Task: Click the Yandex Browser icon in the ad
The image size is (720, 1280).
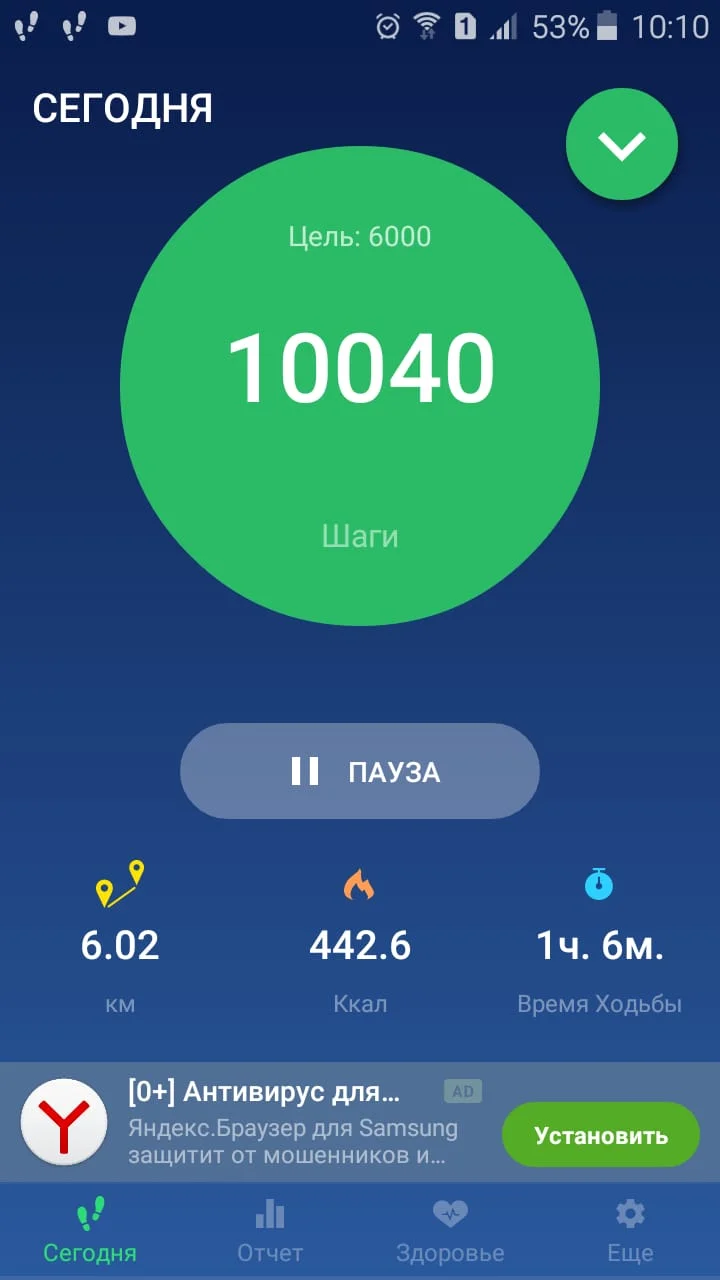Action: coord(62,1122)
